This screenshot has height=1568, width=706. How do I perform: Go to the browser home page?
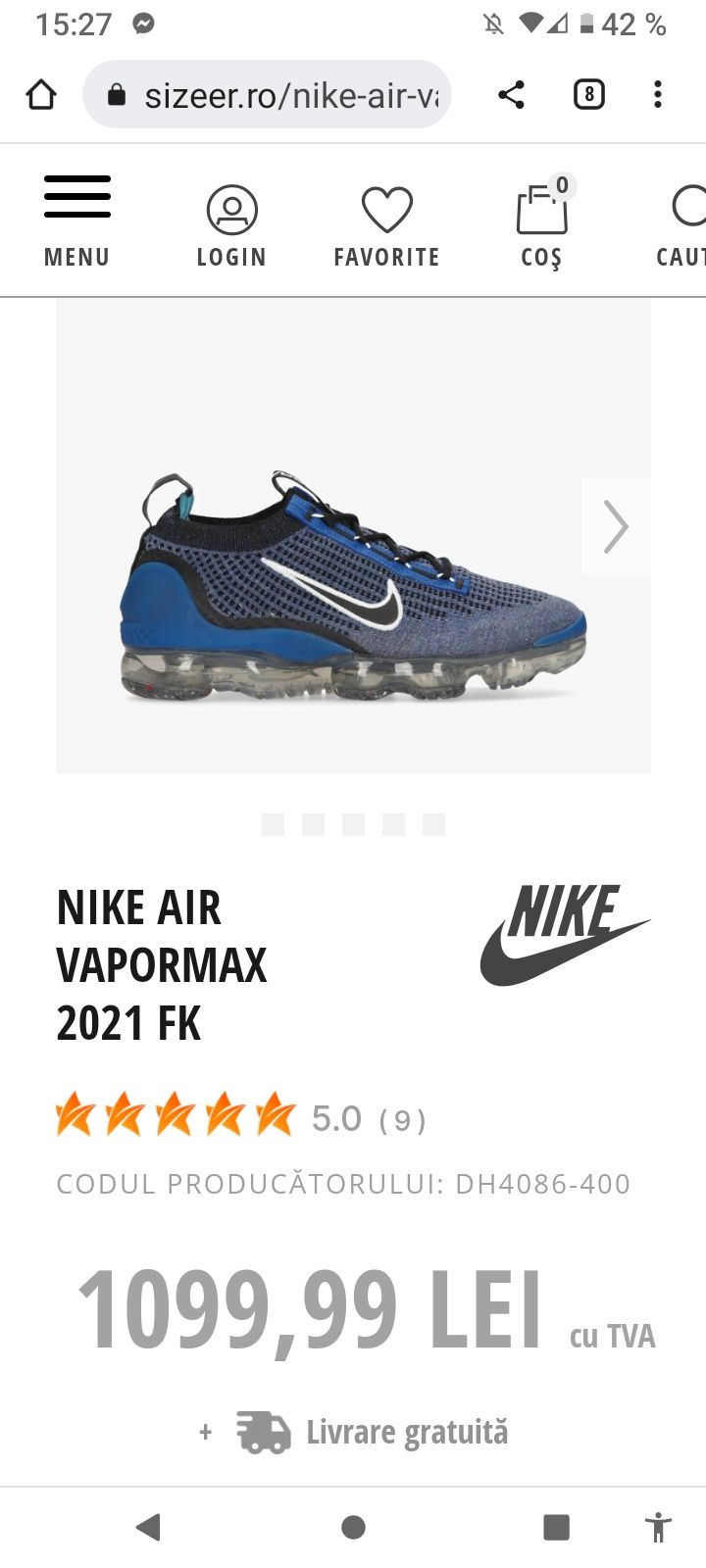41,94
